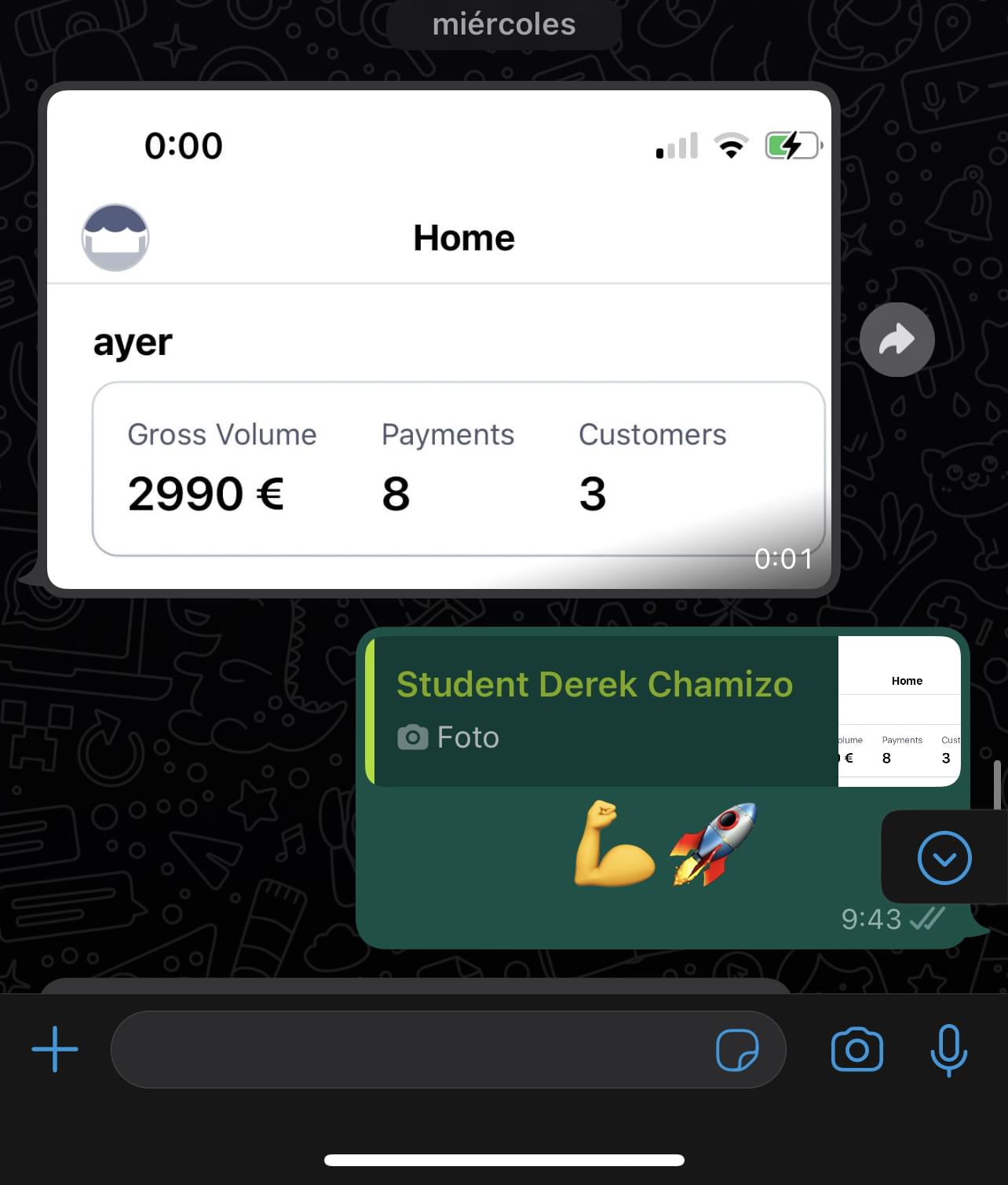The image size is (1008, 1185).
Task: Start recording a voice message
Action: [x=948, y=1050]
